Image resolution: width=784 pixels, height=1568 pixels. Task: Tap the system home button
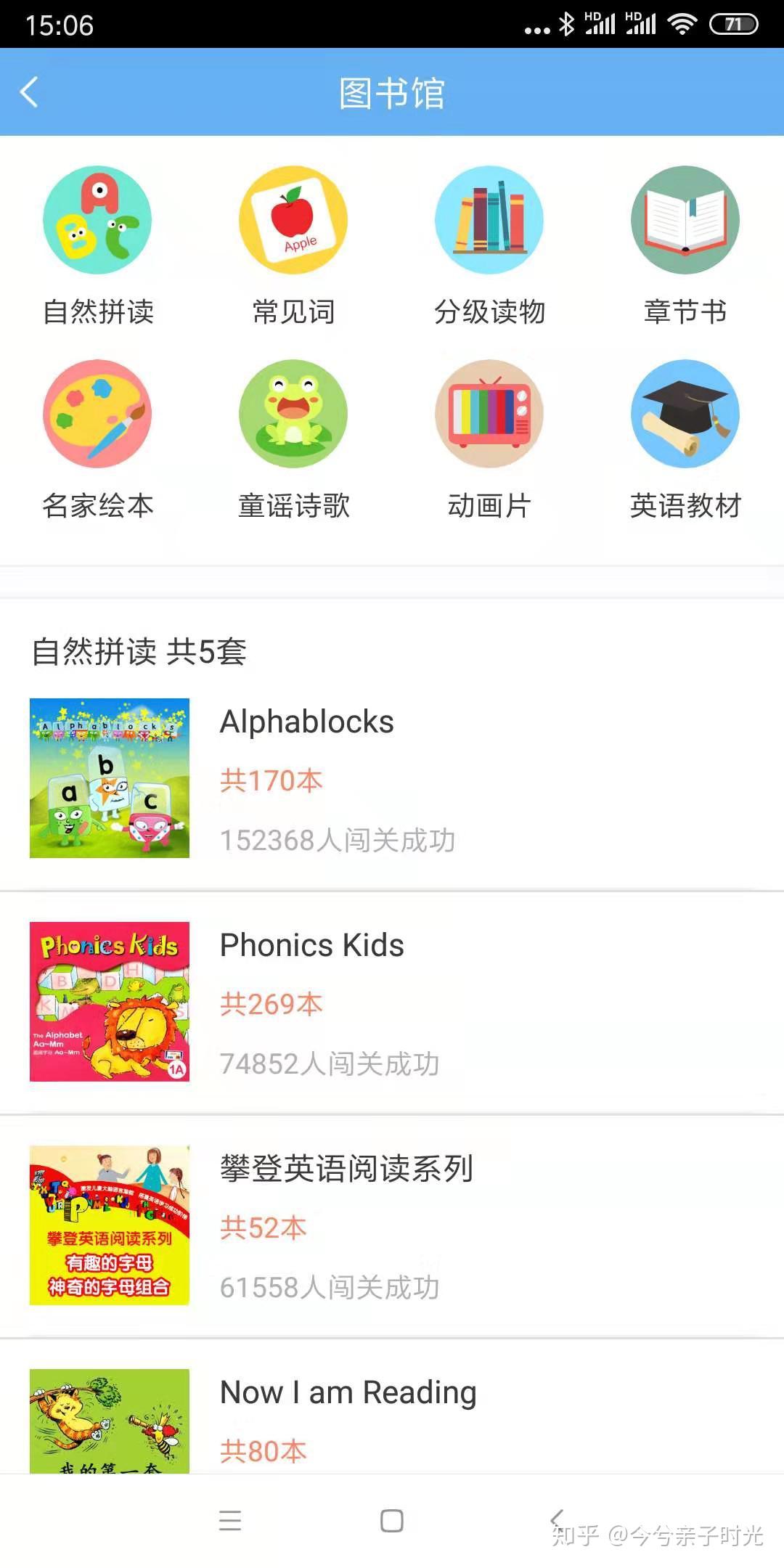pyautogui.click(x=392, y=1520)
